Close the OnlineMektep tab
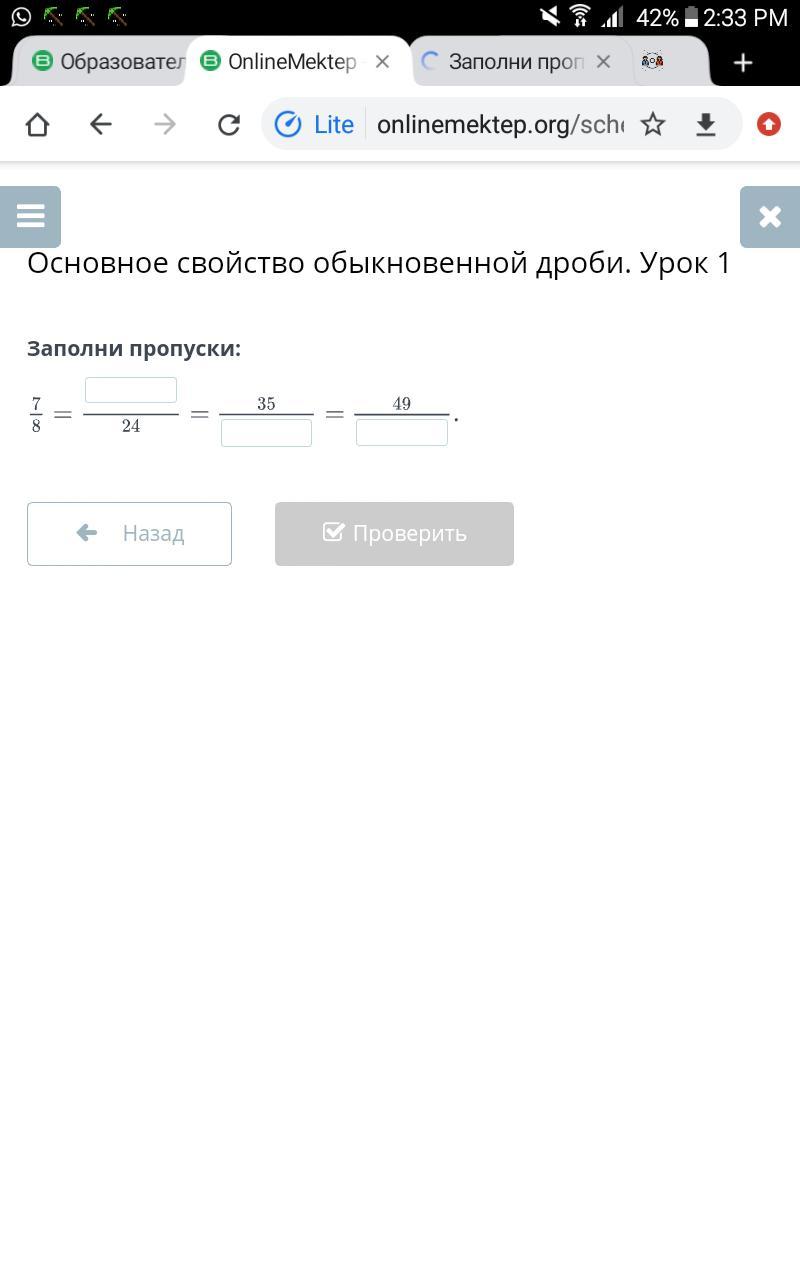Image resolution: width=800 pixels, height=1280 pixels. (x=382, y=62)
